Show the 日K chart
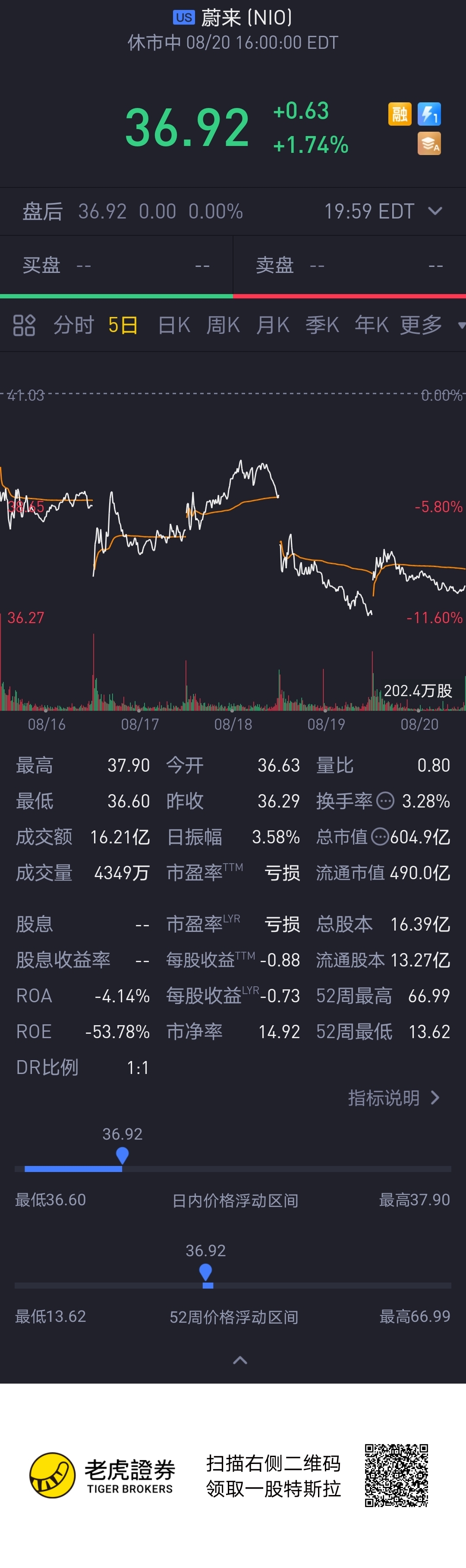The width and height of the screenshot is (466, 1568). 174,325
